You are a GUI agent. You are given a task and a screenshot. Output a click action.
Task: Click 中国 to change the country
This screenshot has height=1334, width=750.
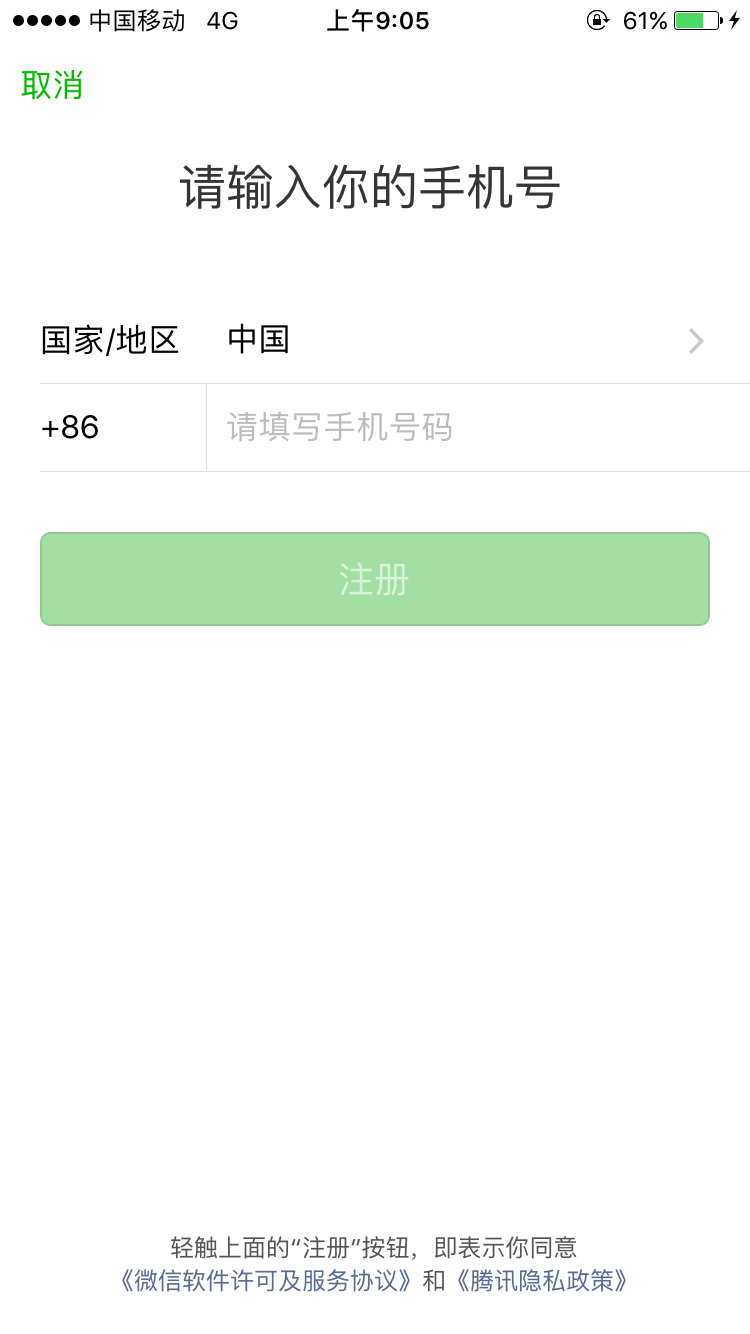pyautogui.click(x=258, y=340)
